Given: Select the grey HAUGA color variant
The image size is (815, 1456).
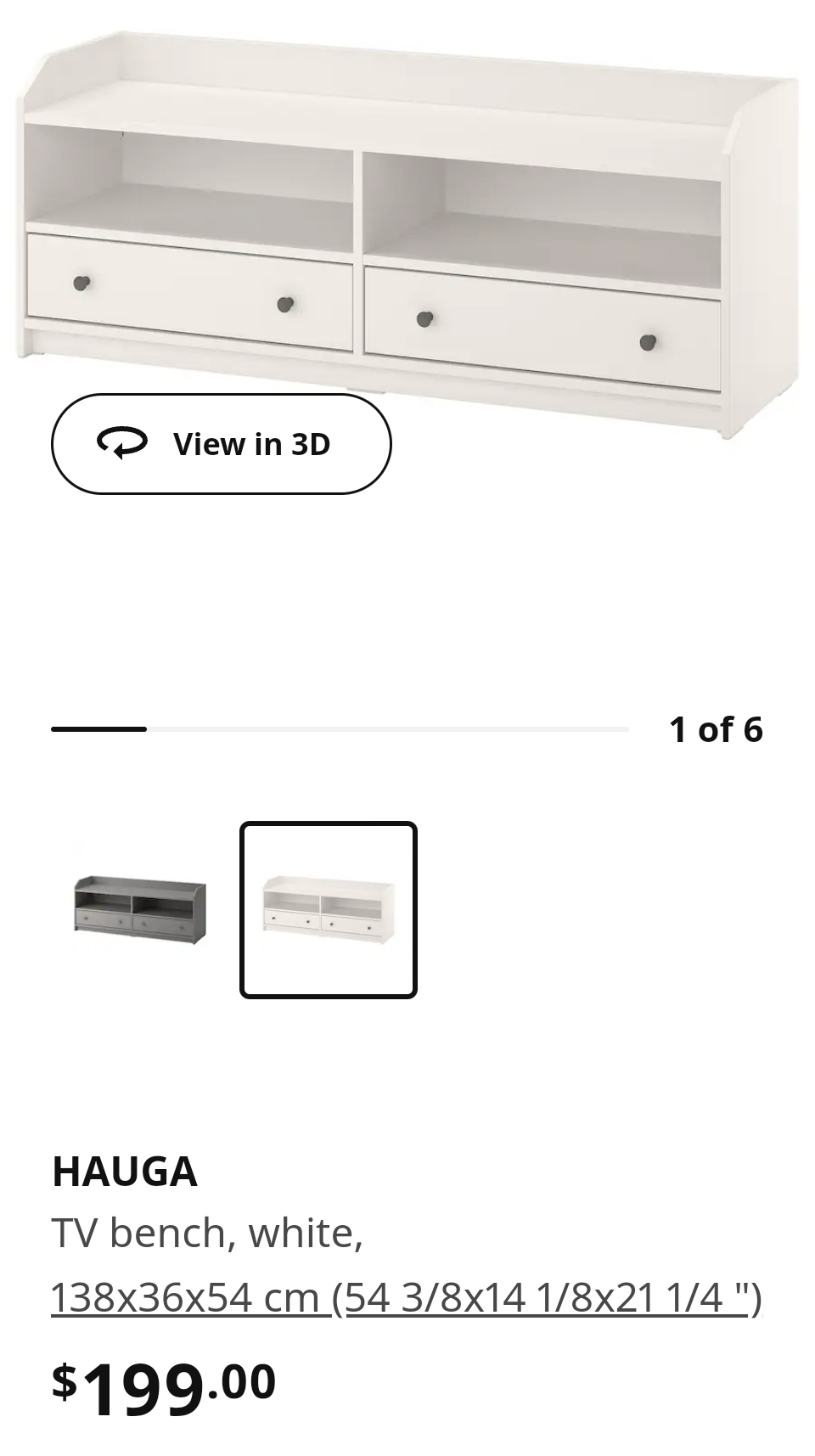Looking at the screenshot, I should tap(140, 910).
